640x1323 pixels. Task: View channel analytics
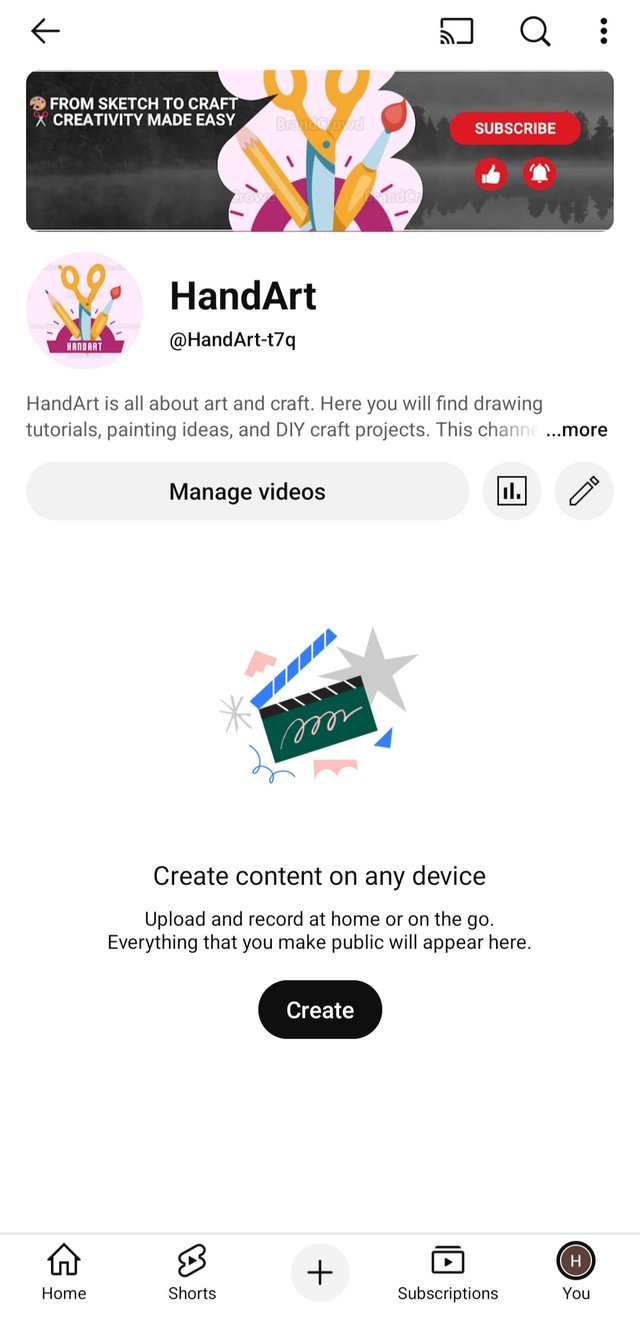tap(512, 491)
